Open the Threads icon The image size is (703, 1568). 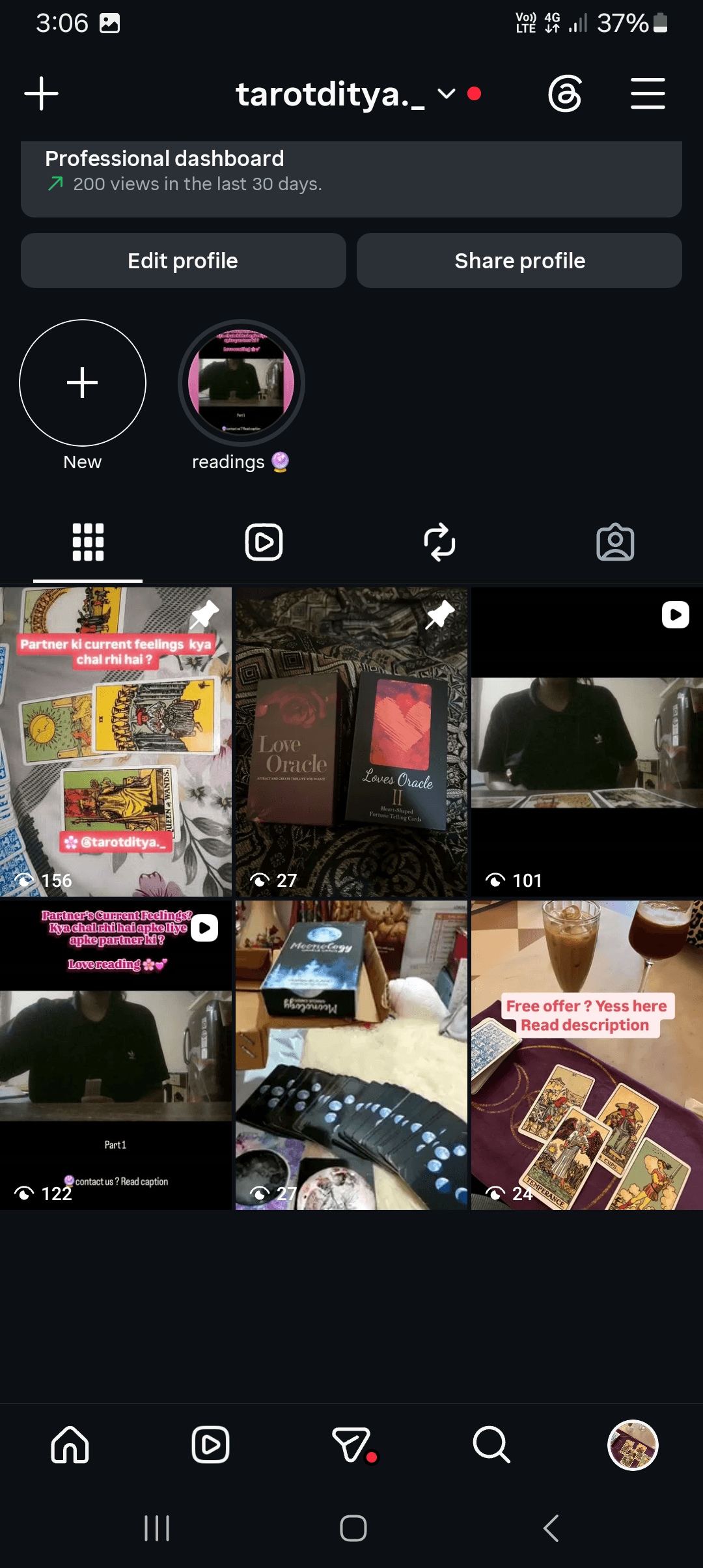coord(564,94)
